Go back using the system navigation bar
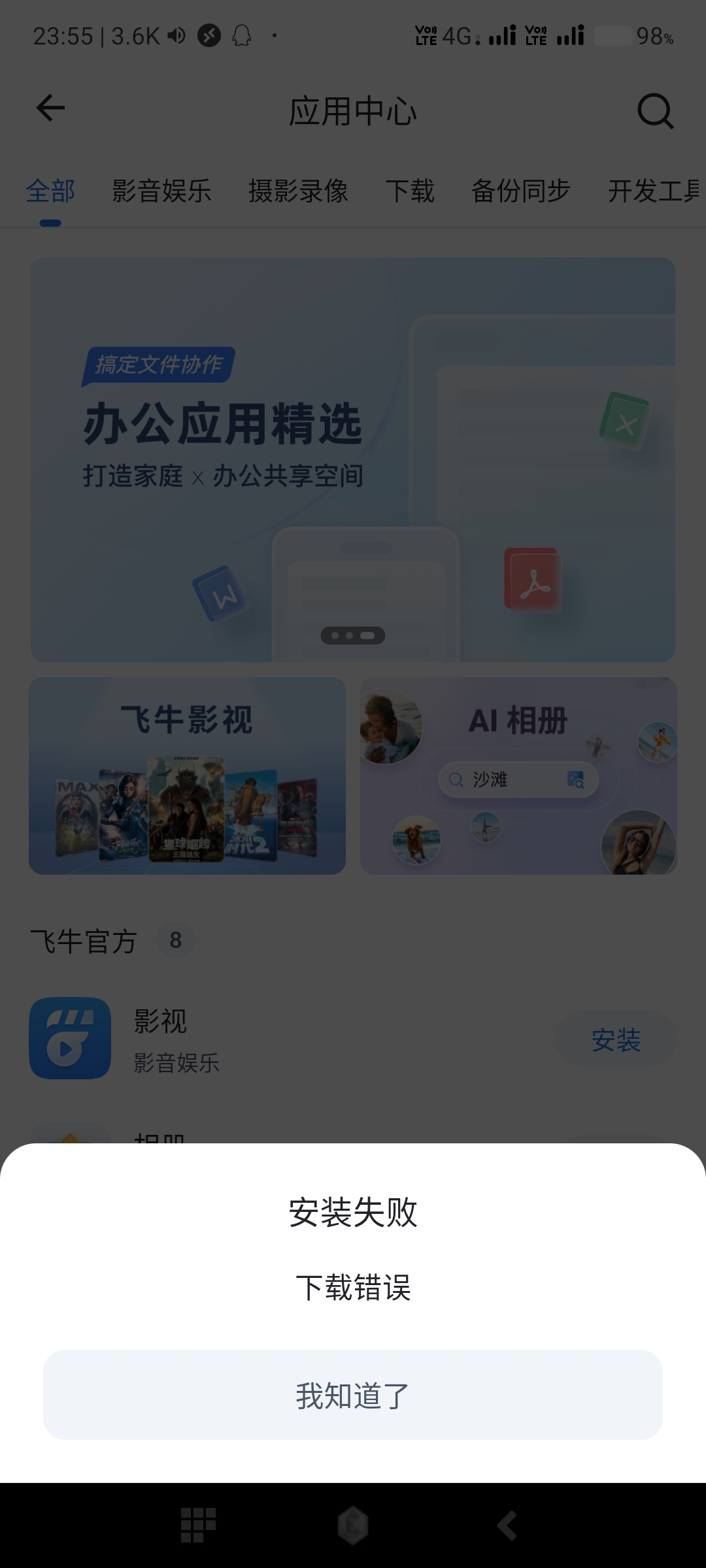 tap(507, 1526)
